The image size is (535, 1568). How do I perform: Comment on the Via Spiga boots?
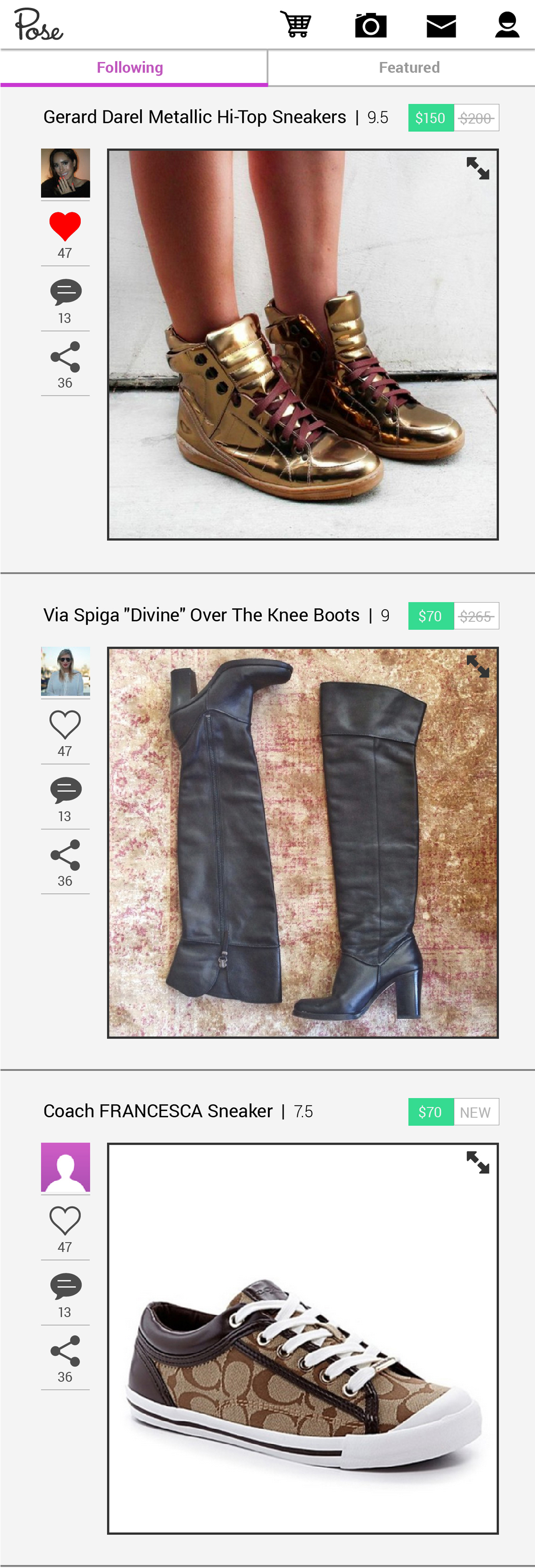click(x=65, y=790)
